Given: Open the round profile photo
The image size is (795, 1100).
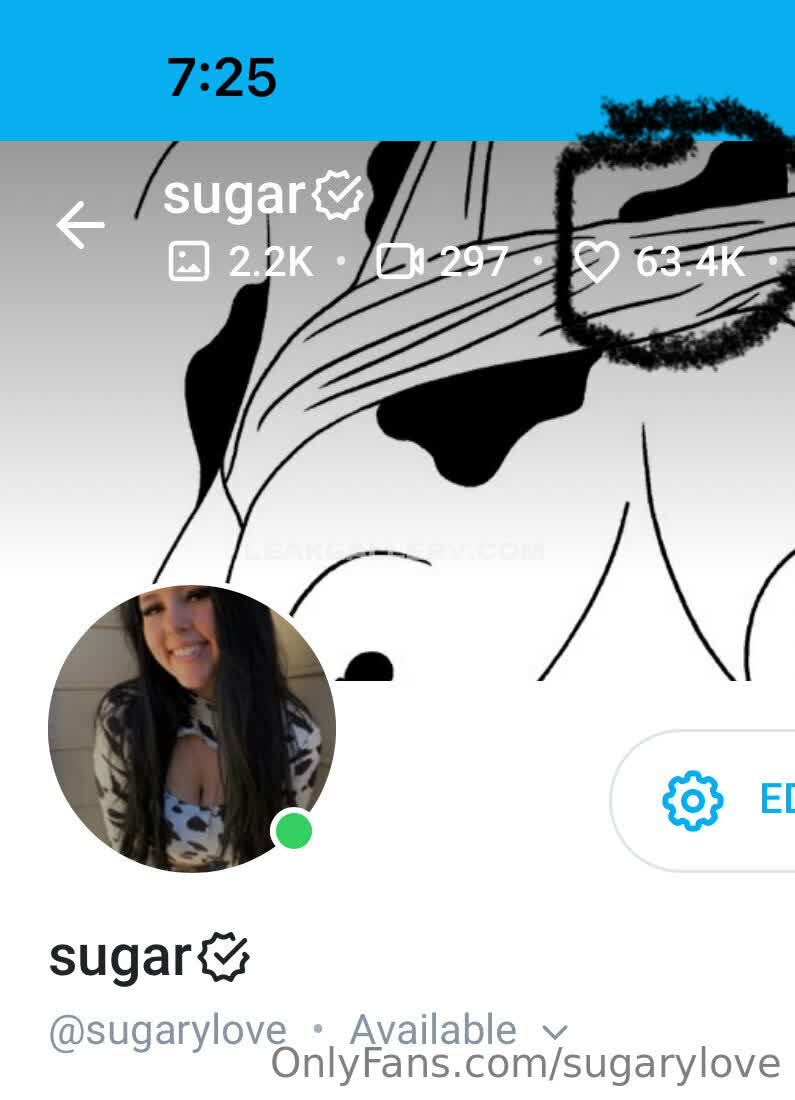Looking at the screenshot, I should pyautogui.click(x=191, y=729).
